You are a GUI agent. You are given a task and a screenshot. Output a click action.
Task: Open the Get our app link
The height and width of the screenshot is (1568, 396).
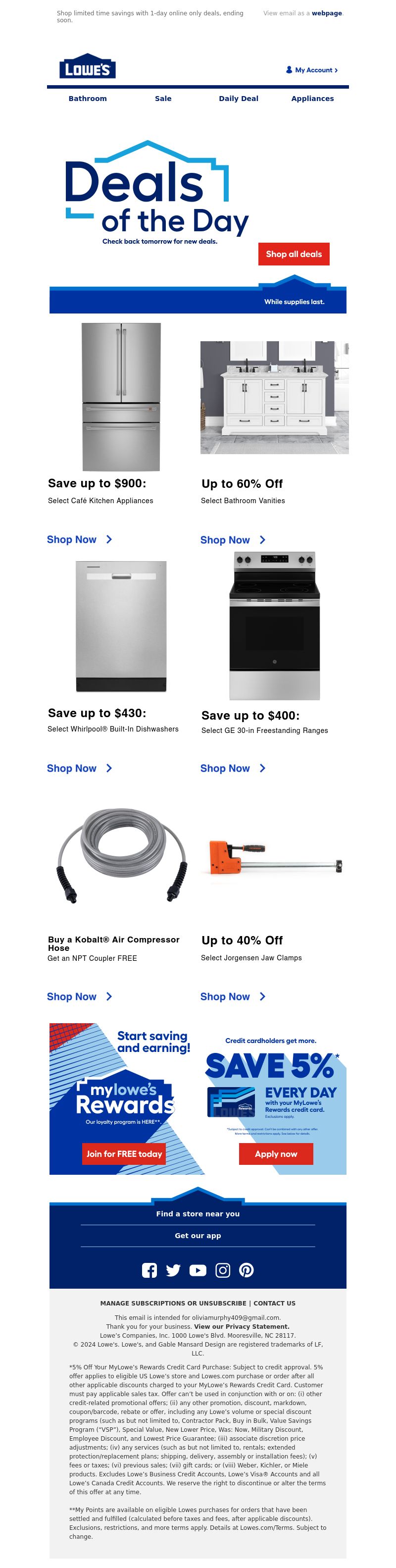click(198, 1236)
